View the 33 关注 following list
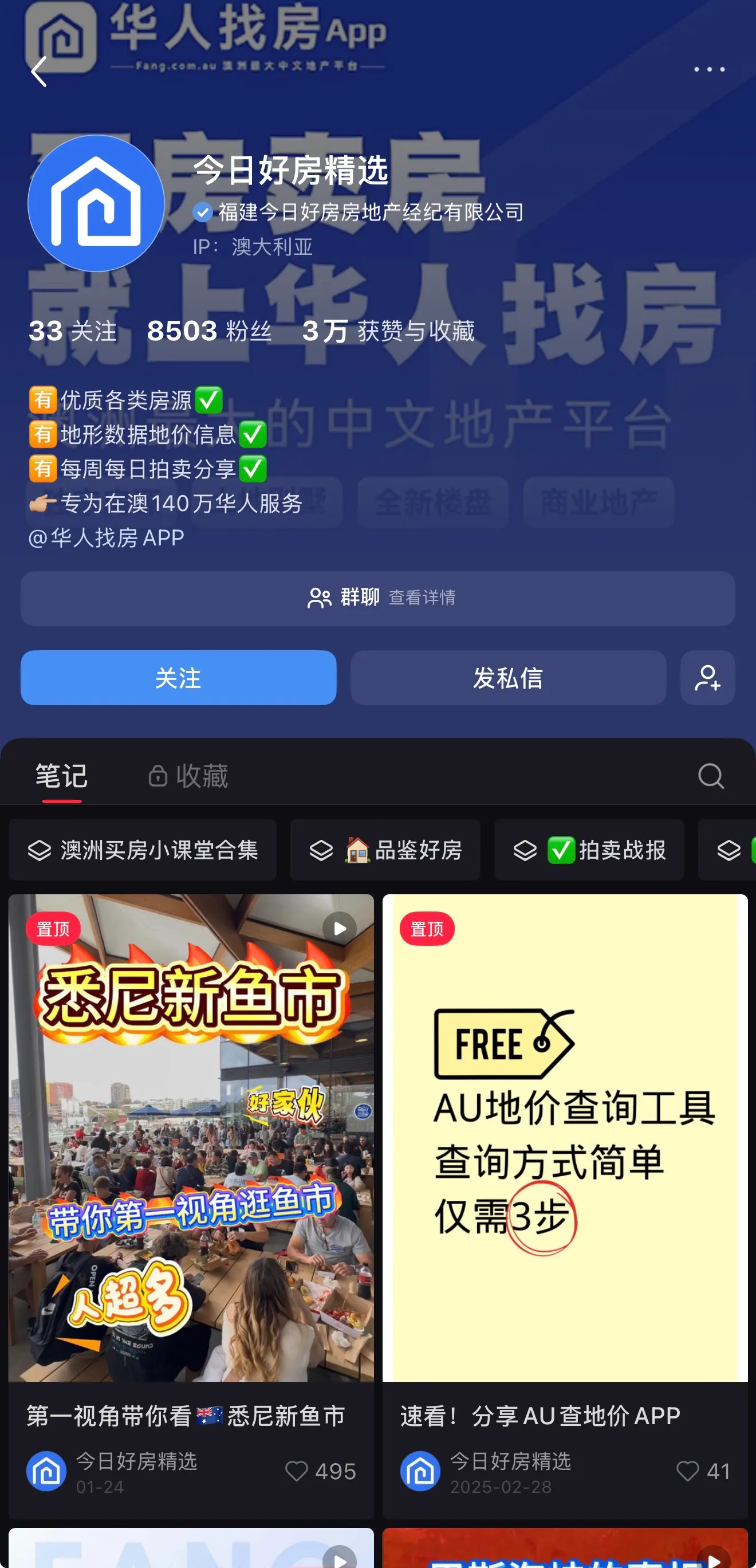Screen dimensions: 756x1568 [x=72, y=331]
